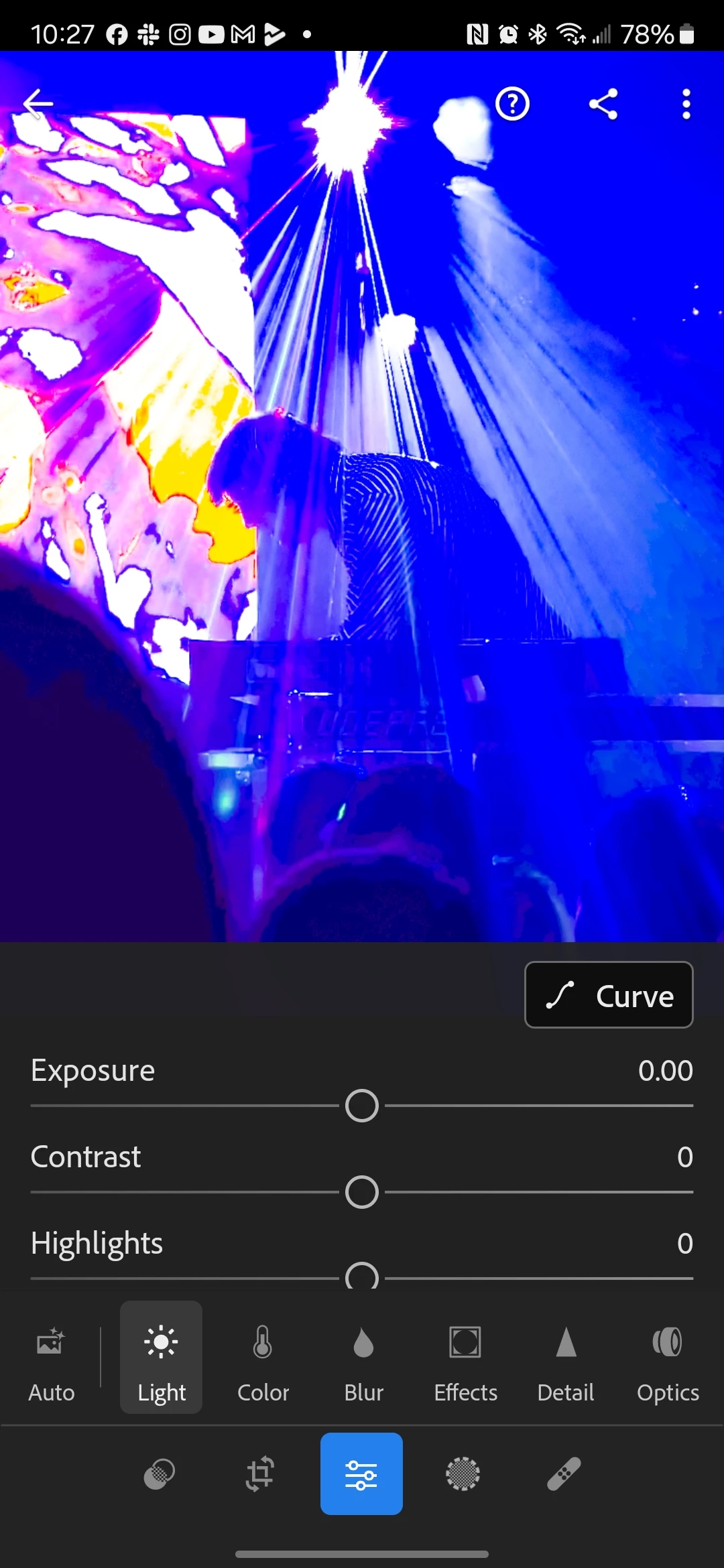Tap the Highlights slider handle
The height and width of the screenshot is (1568, 724).
tap(362, 1276)
